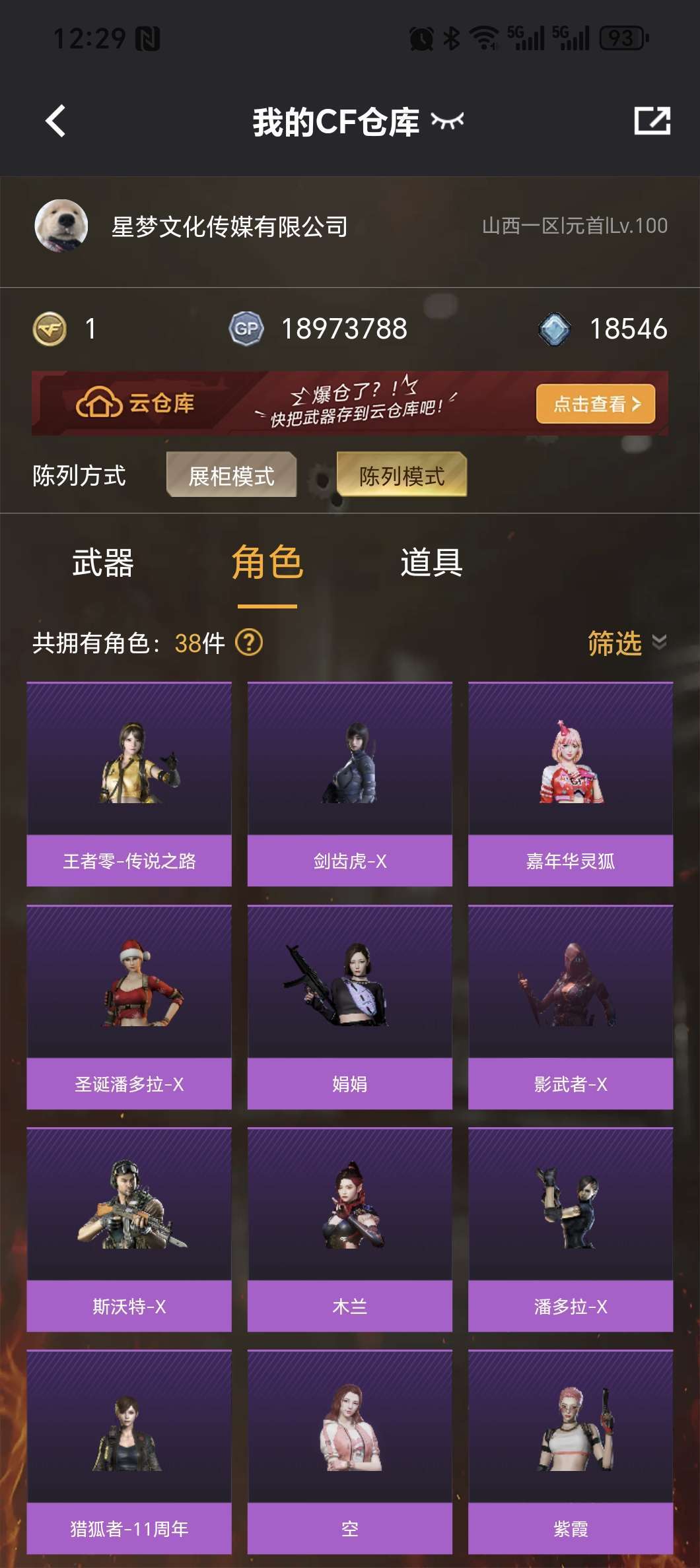View the 嘉年华灵狐 character

tap(571, 784)
